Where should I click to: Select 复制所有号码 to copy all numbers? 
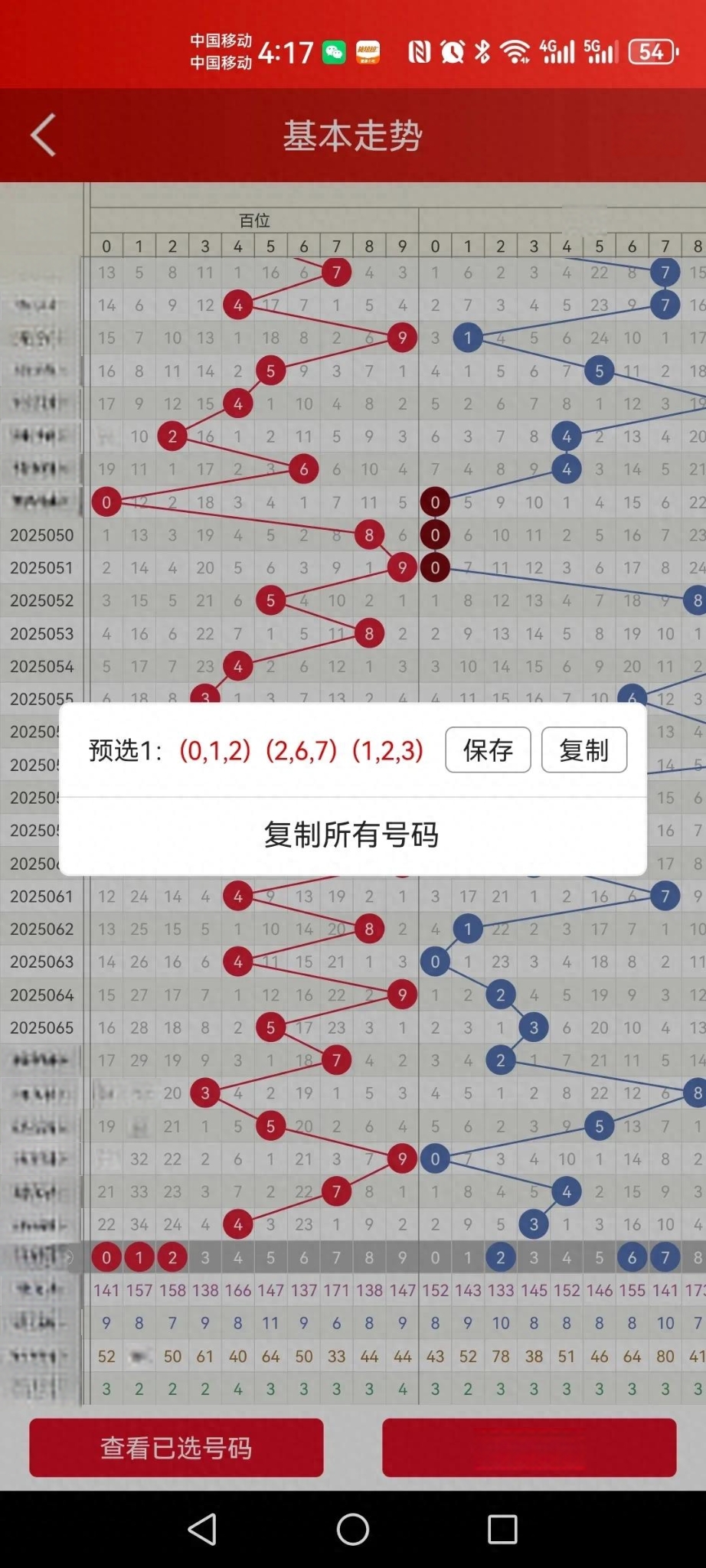coord(352,835)
